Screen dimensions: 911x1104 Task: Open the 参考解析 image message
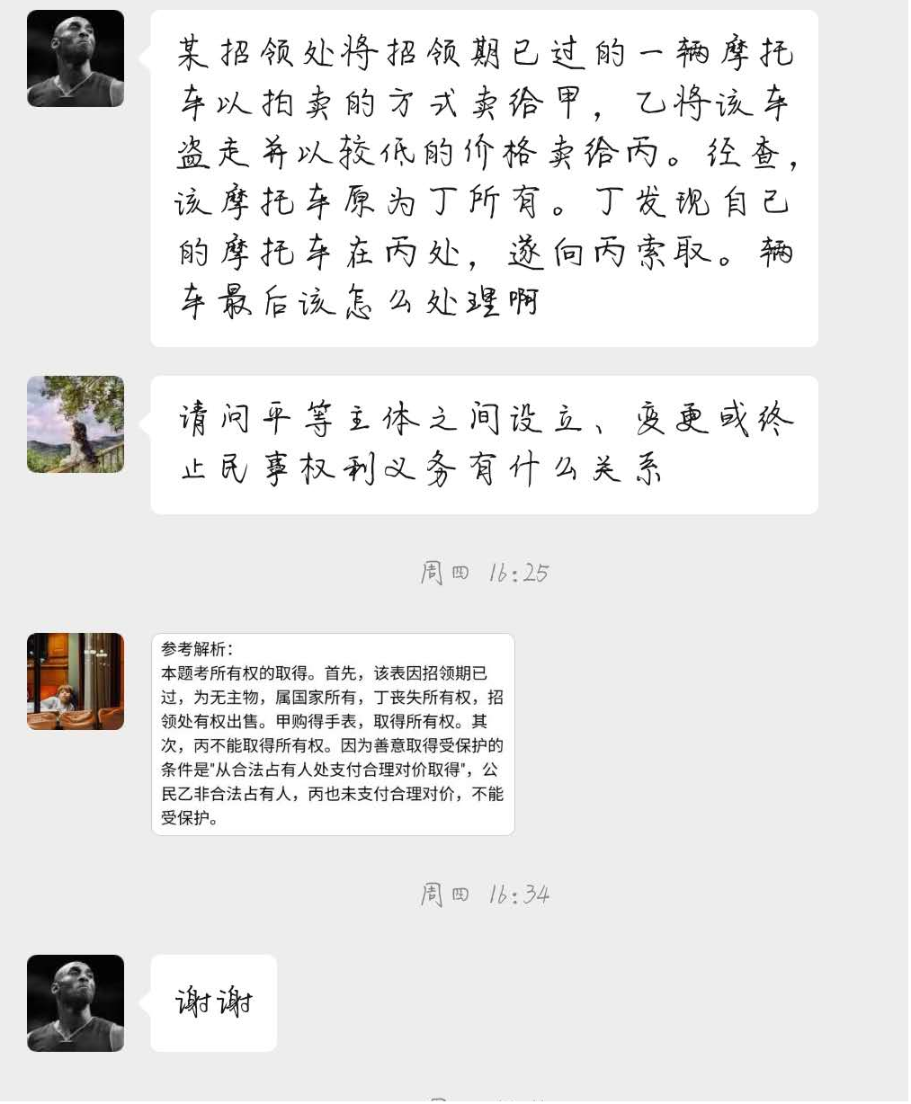click(333, 734)
